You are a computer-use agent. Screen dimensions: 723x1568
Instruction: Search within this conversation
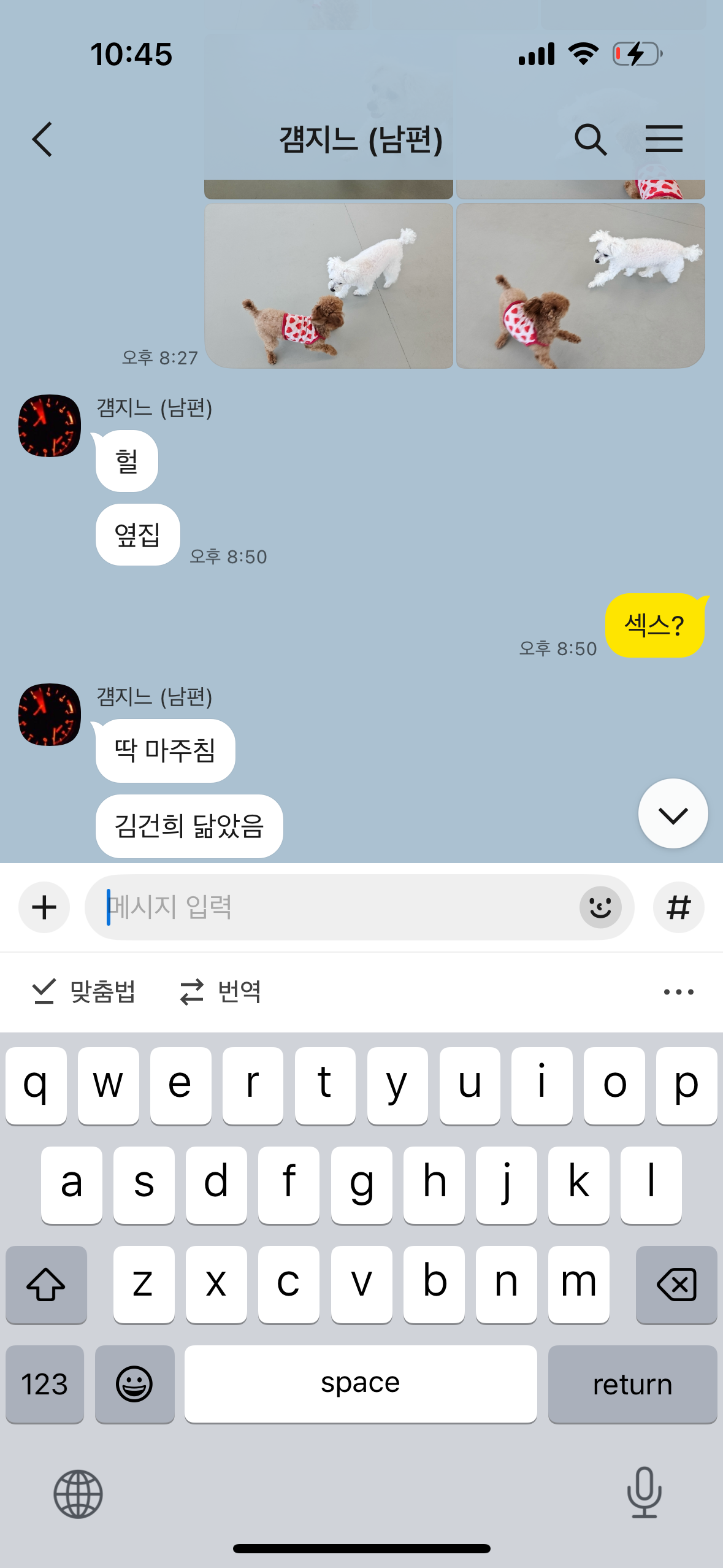point(591,139)
